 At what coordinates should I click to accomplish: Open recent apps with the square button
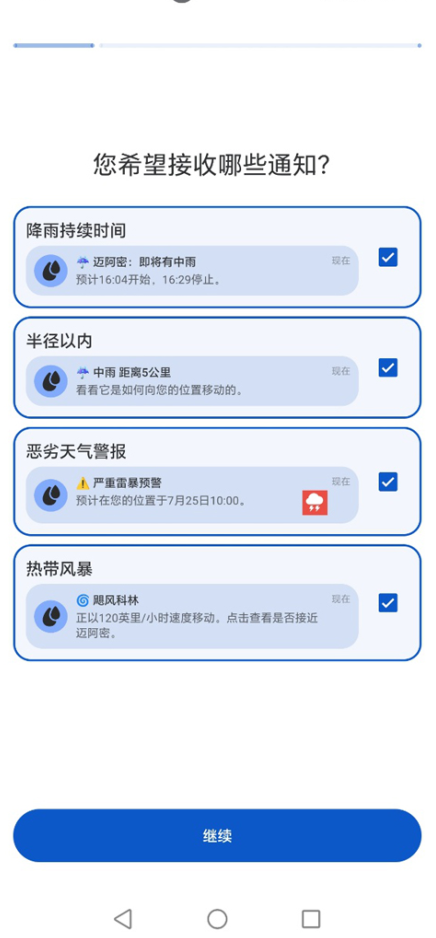coord(311,918)
